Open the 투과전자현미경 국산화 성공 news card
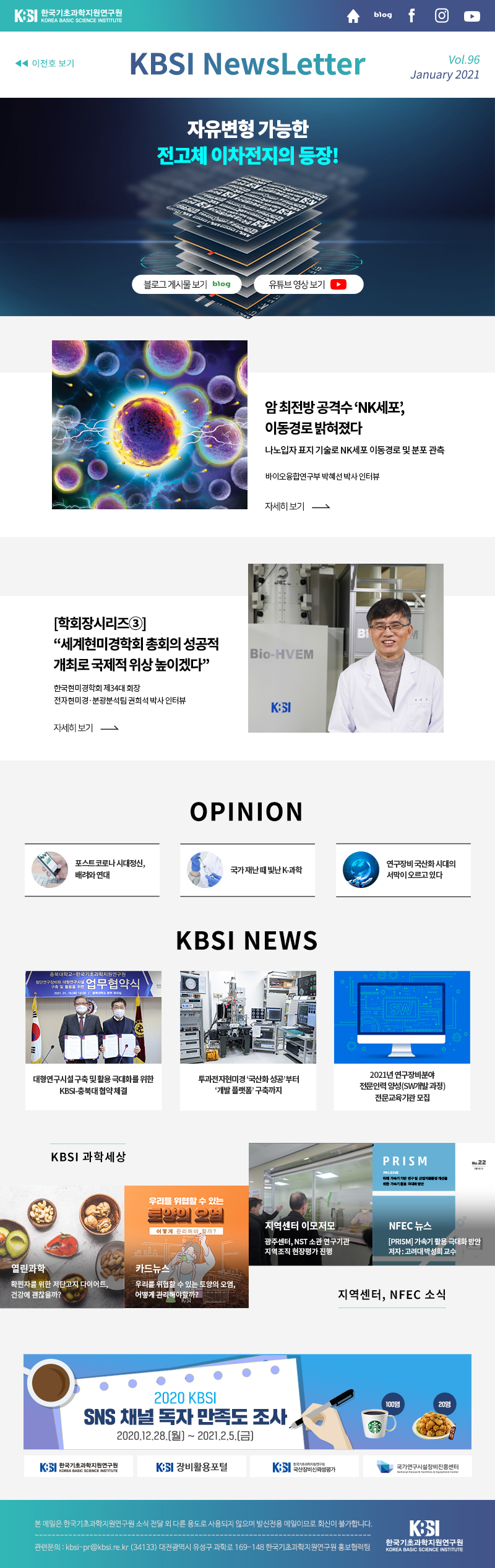Viewport: 495px width, 1568px height. tap(248, 1040)
